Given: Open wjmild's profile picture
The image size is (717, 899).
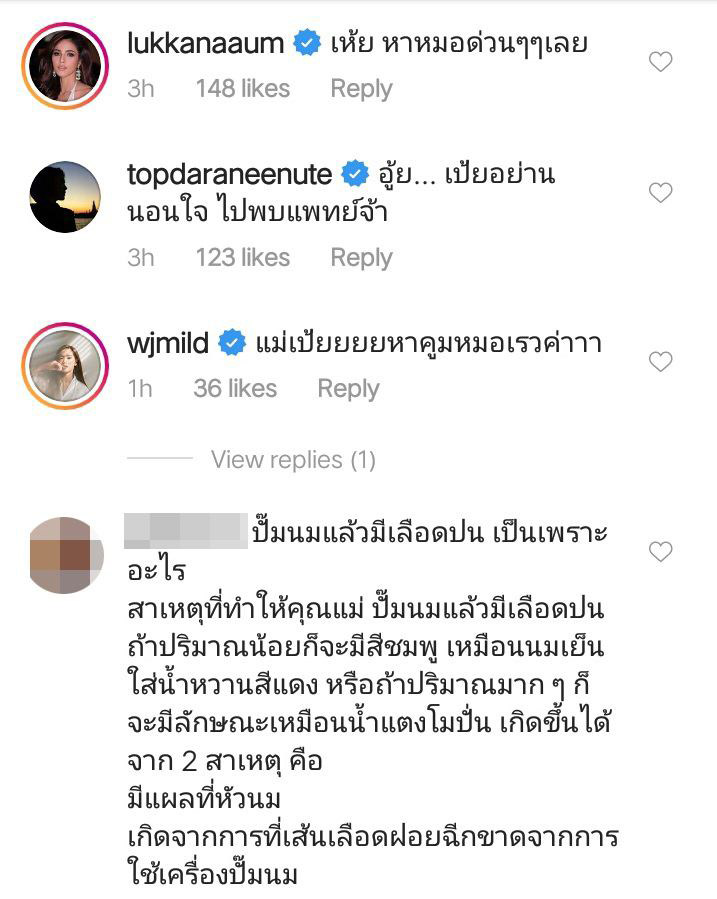Looking at the screenshot, I should [x=64, y=366].
